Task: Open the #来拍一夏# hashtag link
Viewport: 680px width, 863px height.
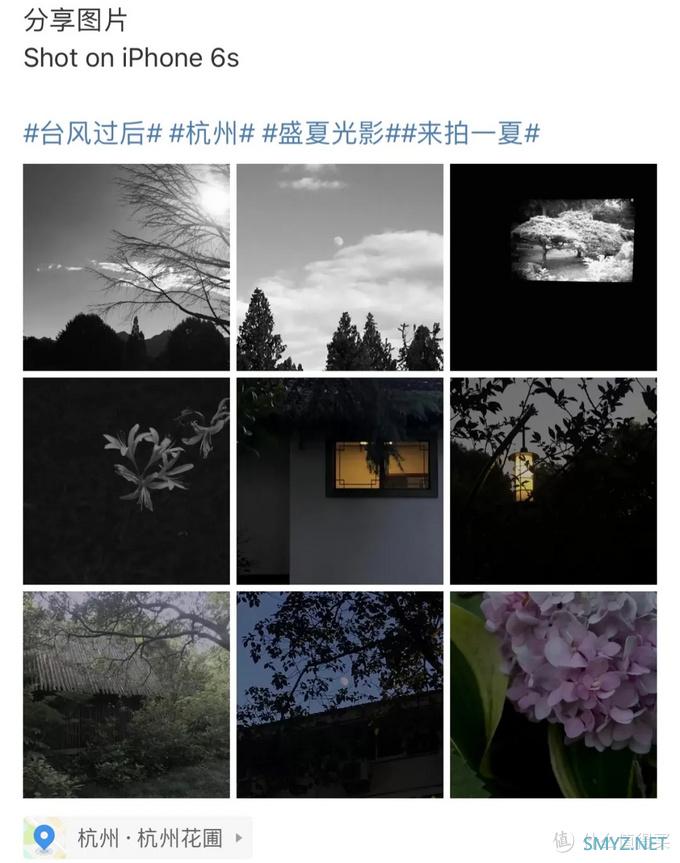Action: click(x=470, y=133)
